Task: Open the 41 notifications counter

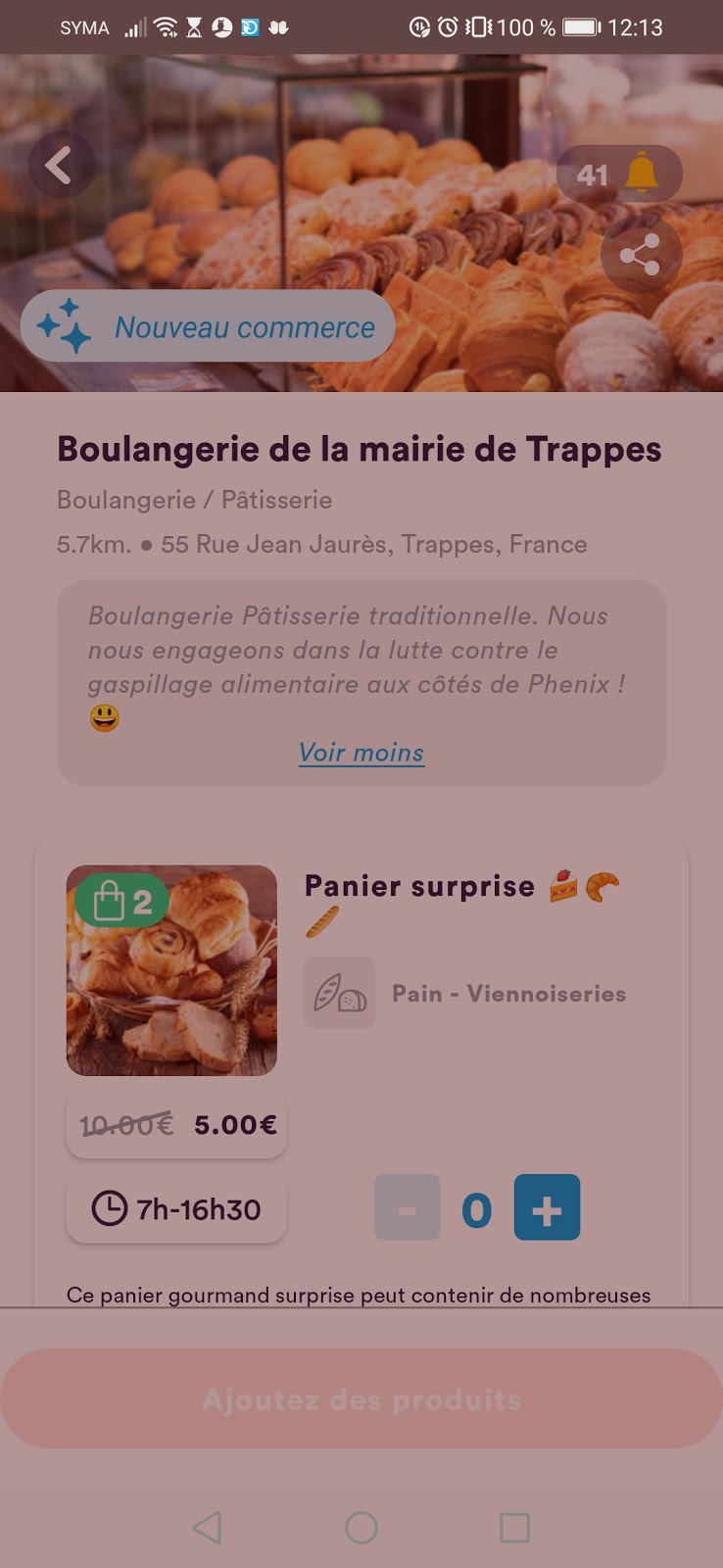Action: coord(594,172)
